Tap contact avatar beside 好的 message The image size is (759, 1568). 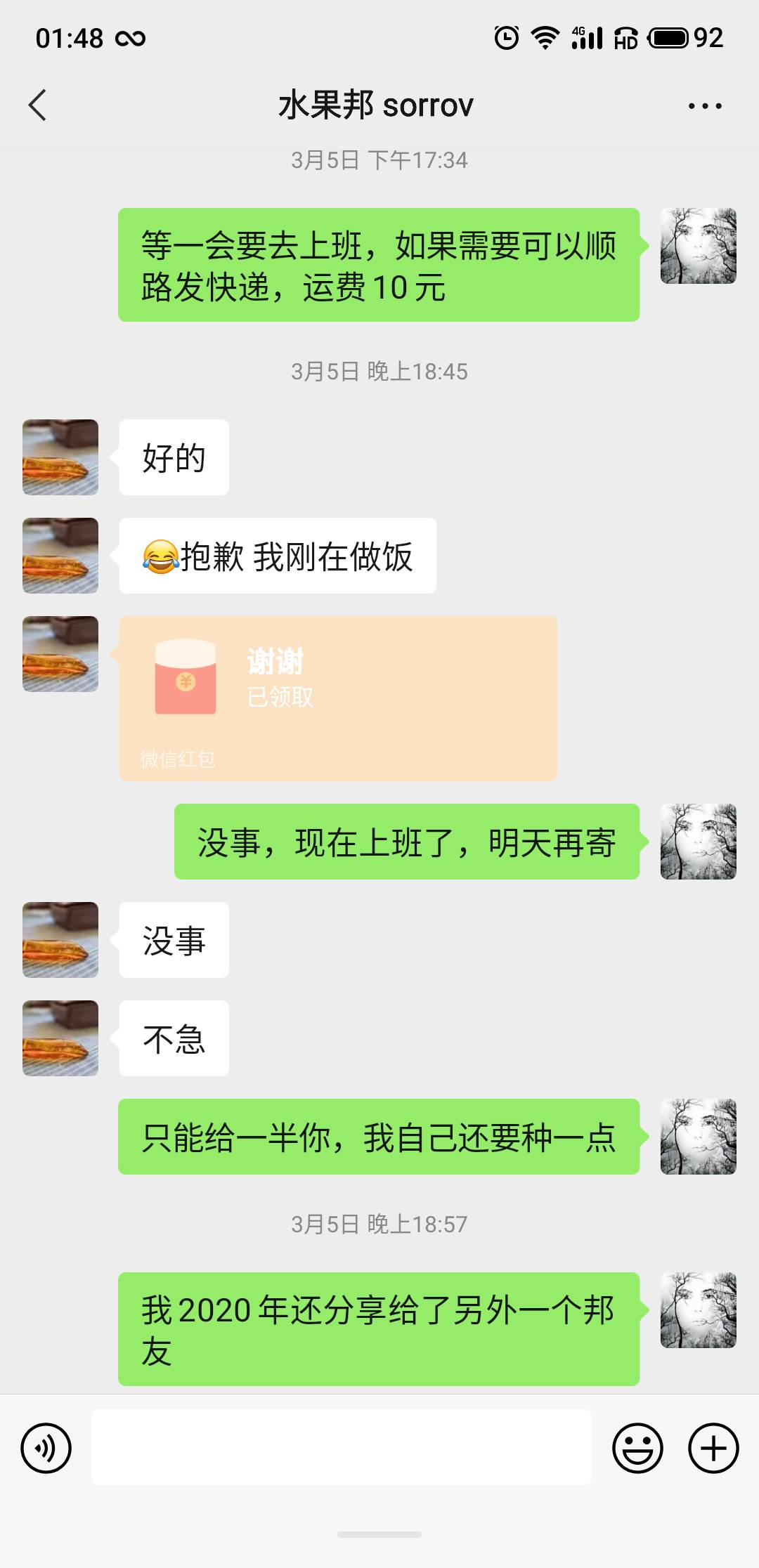(x=60, y=457)
